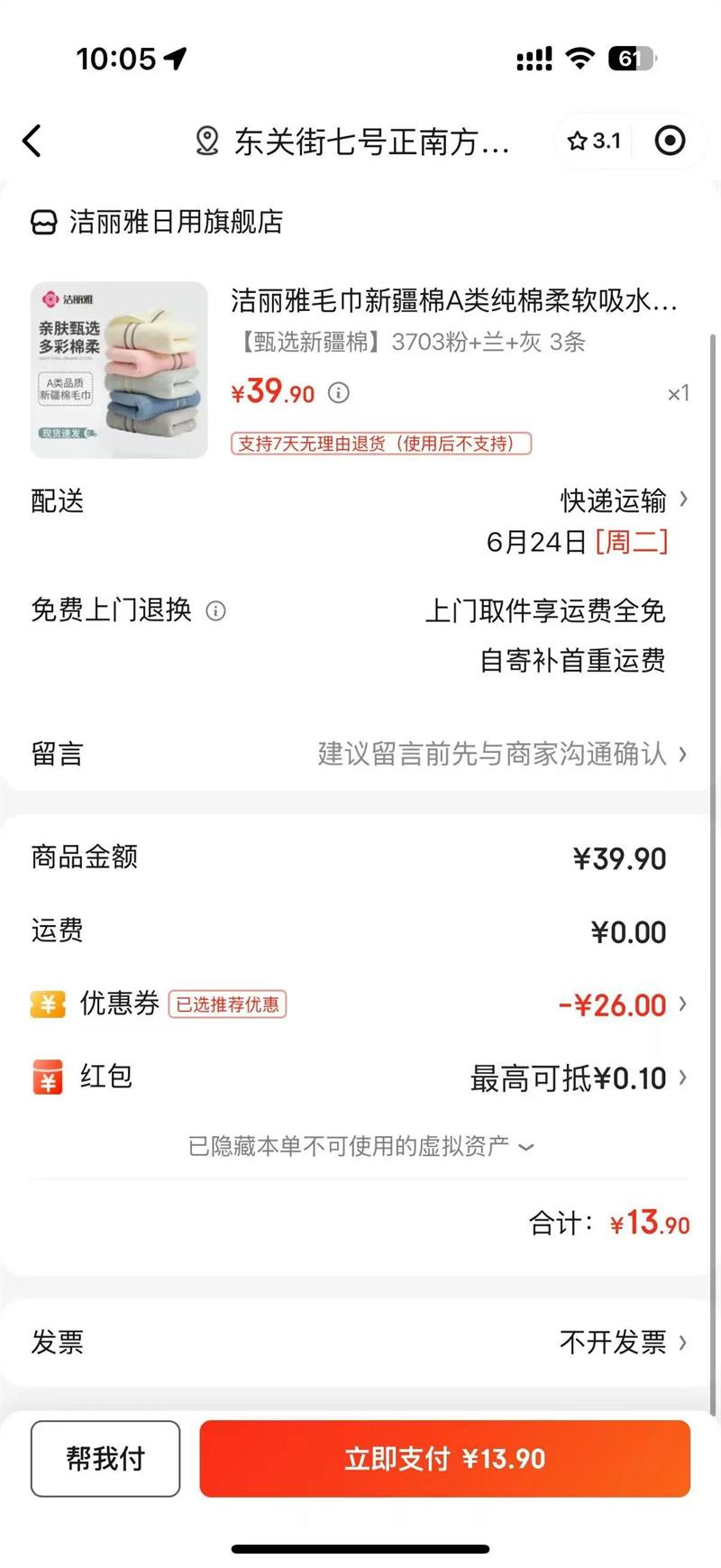The height and width of the screenshot is (1568, 721).
Task: Open the 洁丽雅毛巾 product thumbnail
Action: pyautogui.click(x=119, y=370)
